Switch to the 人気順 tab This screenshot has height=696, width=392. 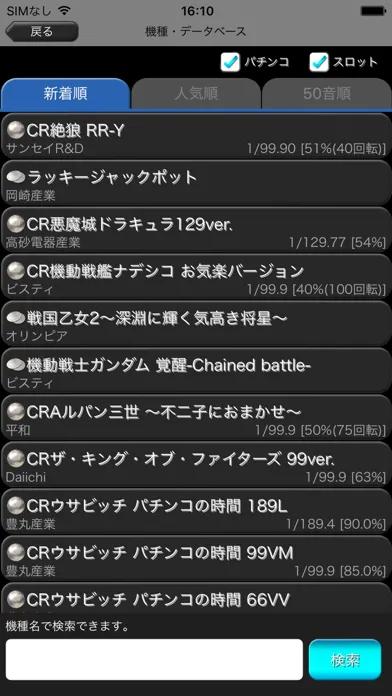click(x=196, y=94)
